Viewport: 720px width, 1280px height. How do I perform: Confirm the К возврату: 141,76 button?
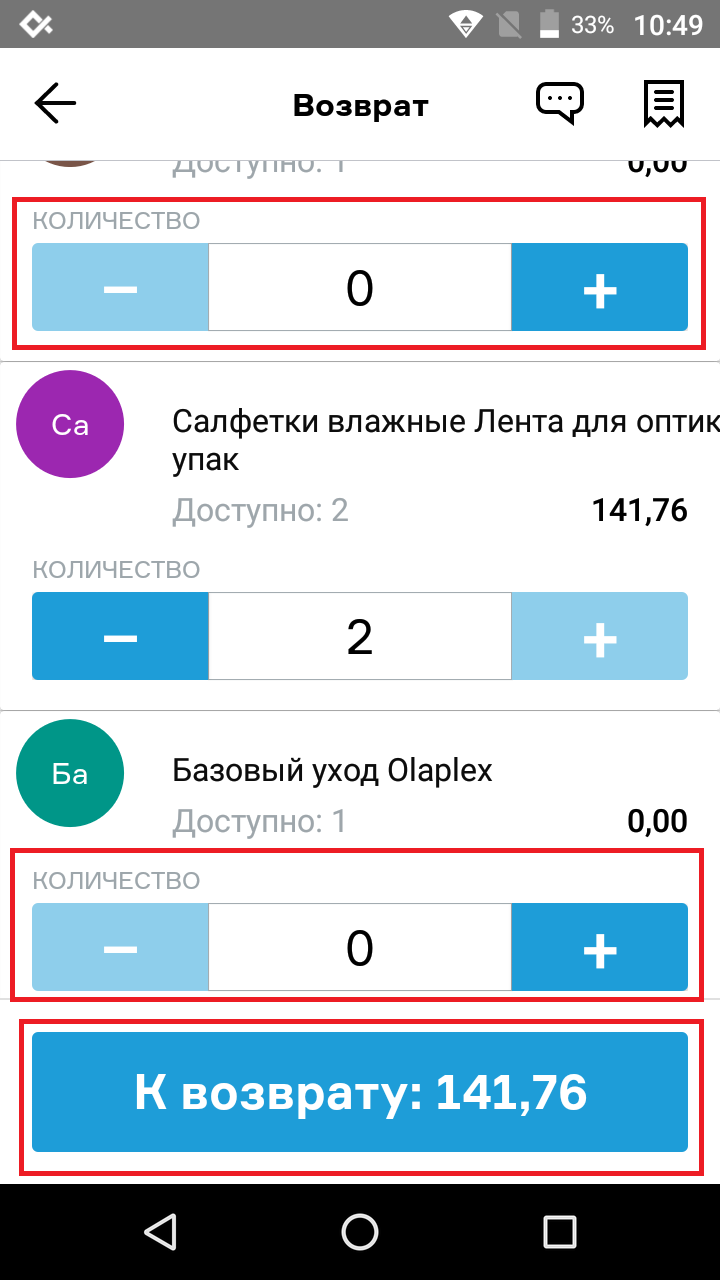[x=360, y=1092]
